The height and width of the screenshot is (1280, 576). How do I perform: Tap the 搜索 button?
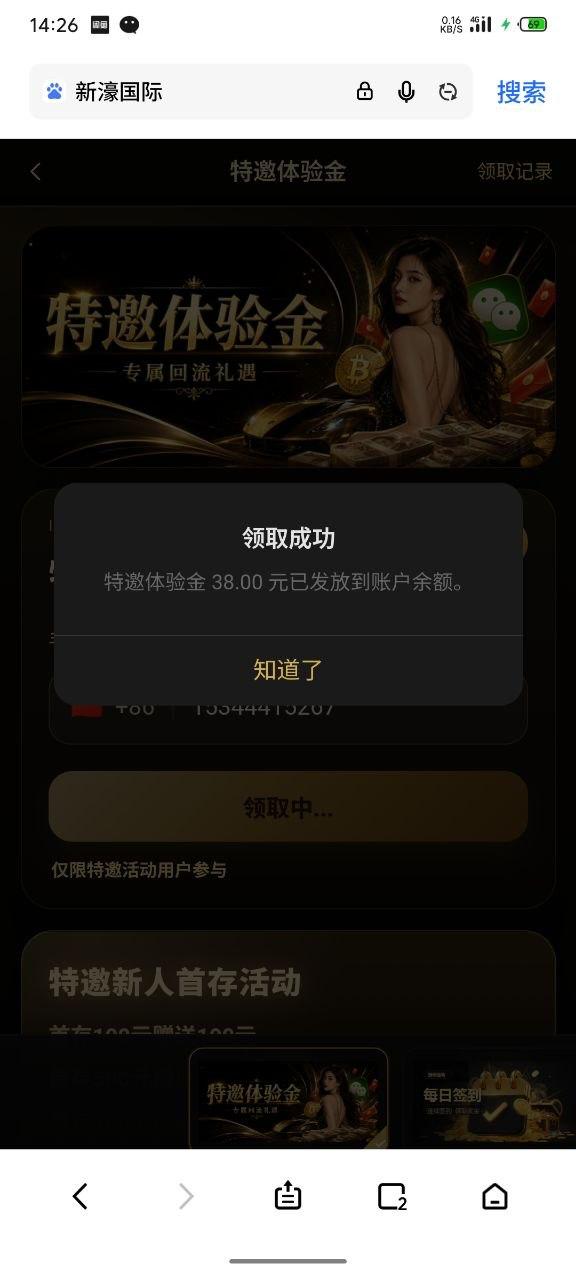tap(521, 92)
